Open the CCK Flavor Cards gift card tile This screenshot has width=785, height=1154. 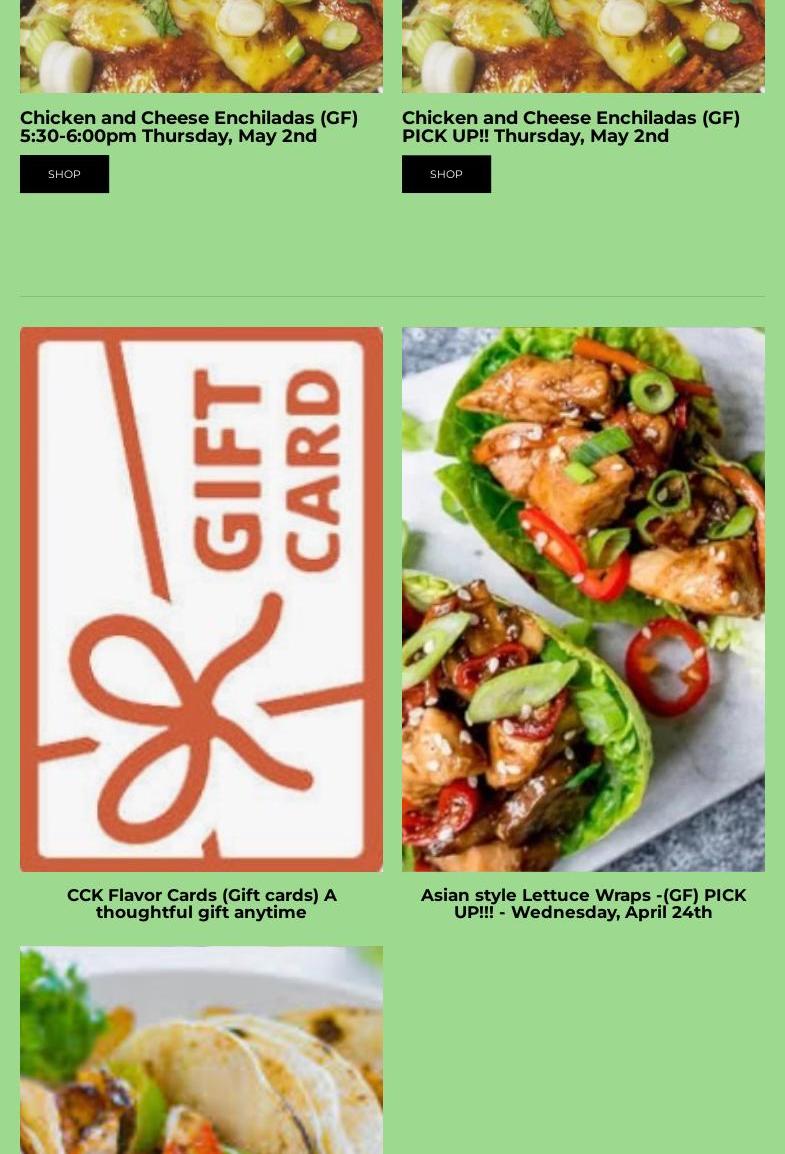point(201,599)
